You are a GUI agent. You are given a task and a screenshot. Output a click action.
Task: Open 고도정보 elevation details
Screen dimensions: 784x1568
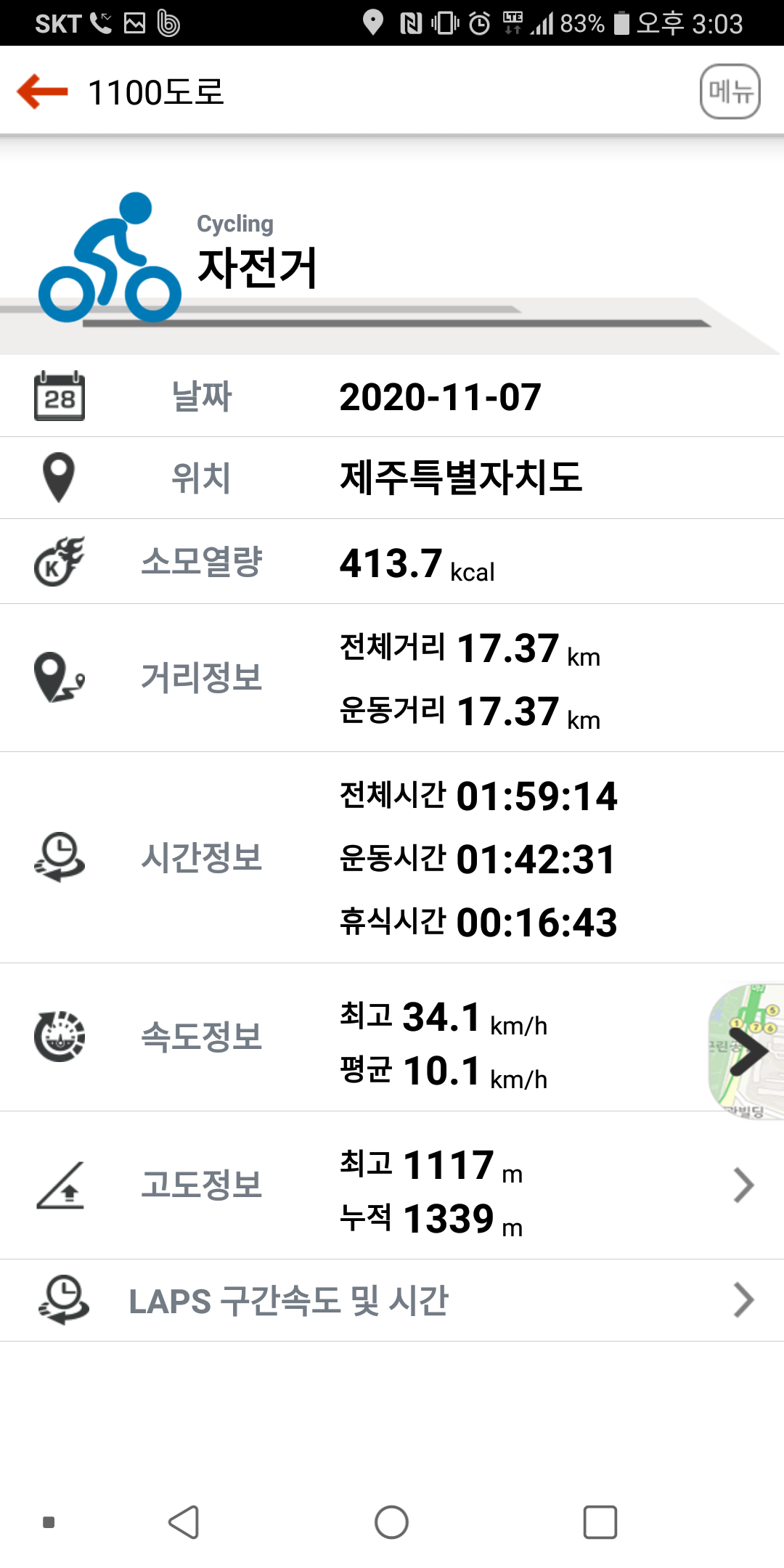[743, 1185]
